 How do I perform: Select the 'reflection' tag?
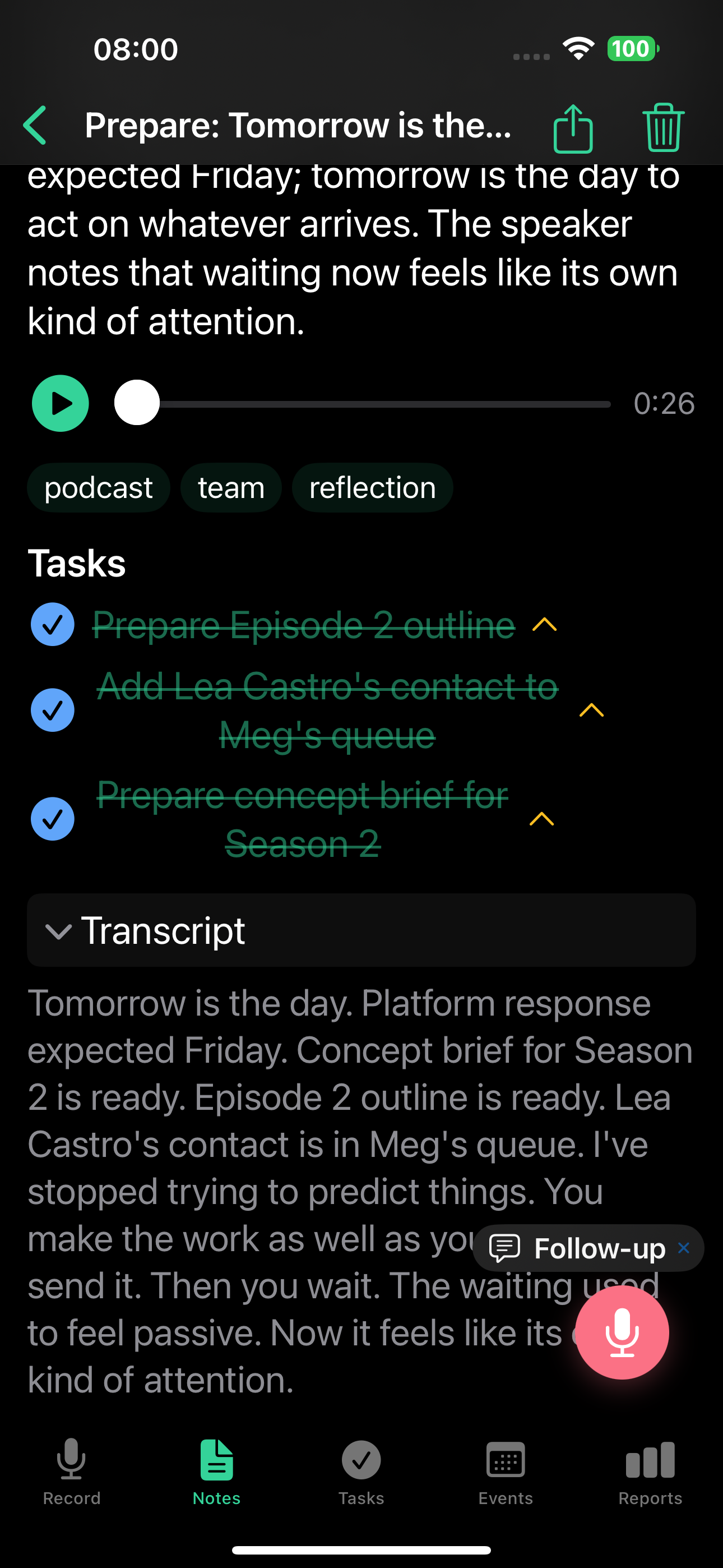tap(372, 487)
